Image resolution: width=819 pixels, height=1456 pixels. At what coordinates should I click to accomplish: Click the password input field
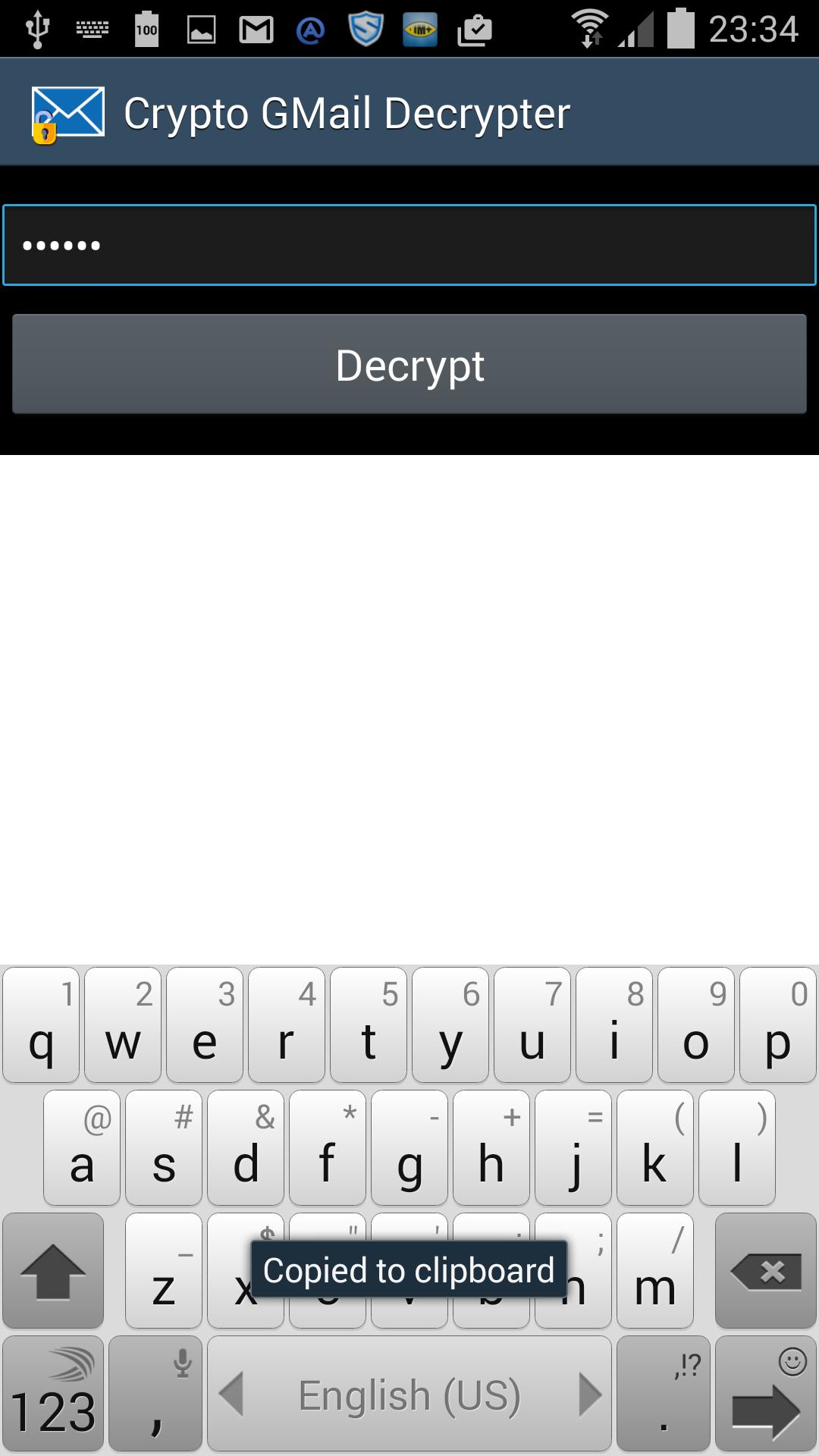point(409,244)
